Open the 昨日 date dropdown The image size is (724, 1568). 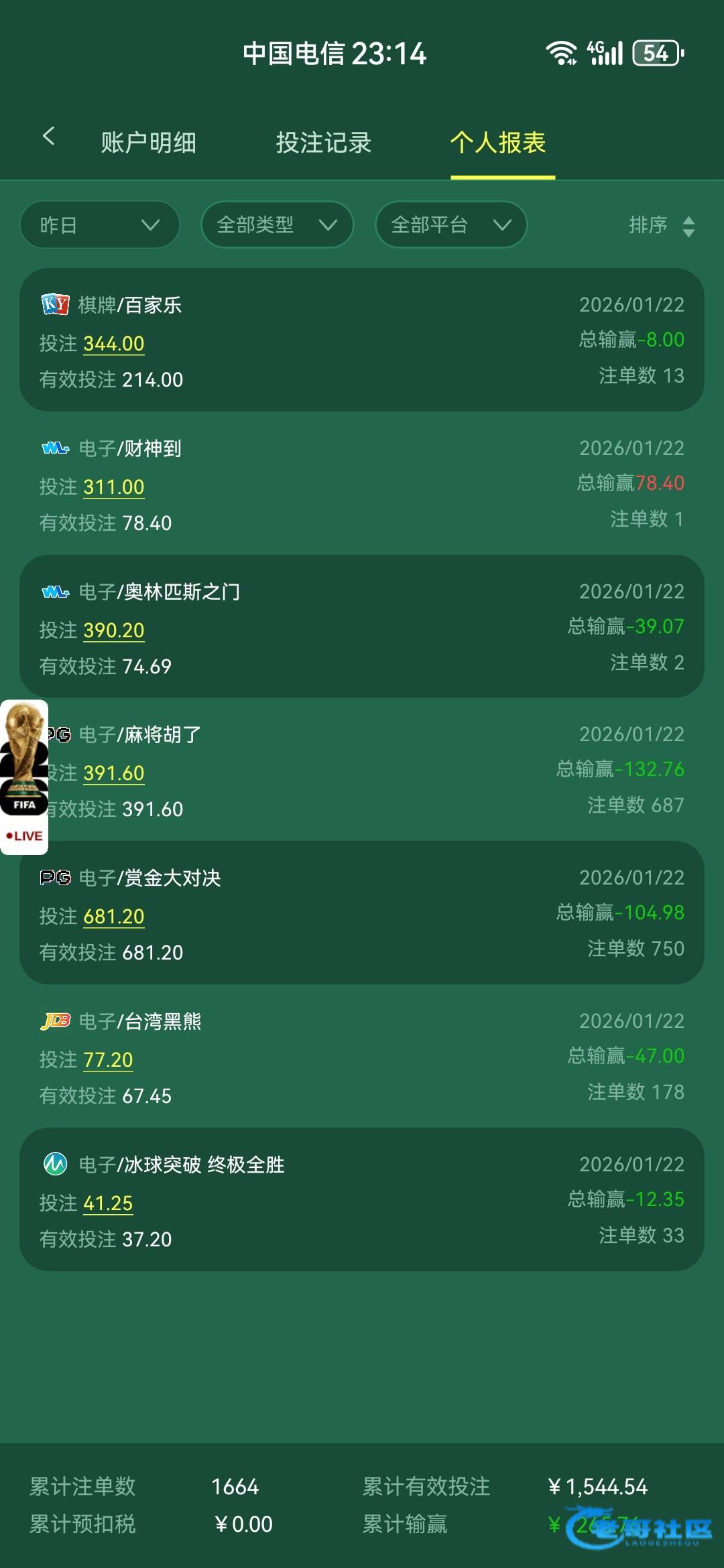(x=99, y=224)
